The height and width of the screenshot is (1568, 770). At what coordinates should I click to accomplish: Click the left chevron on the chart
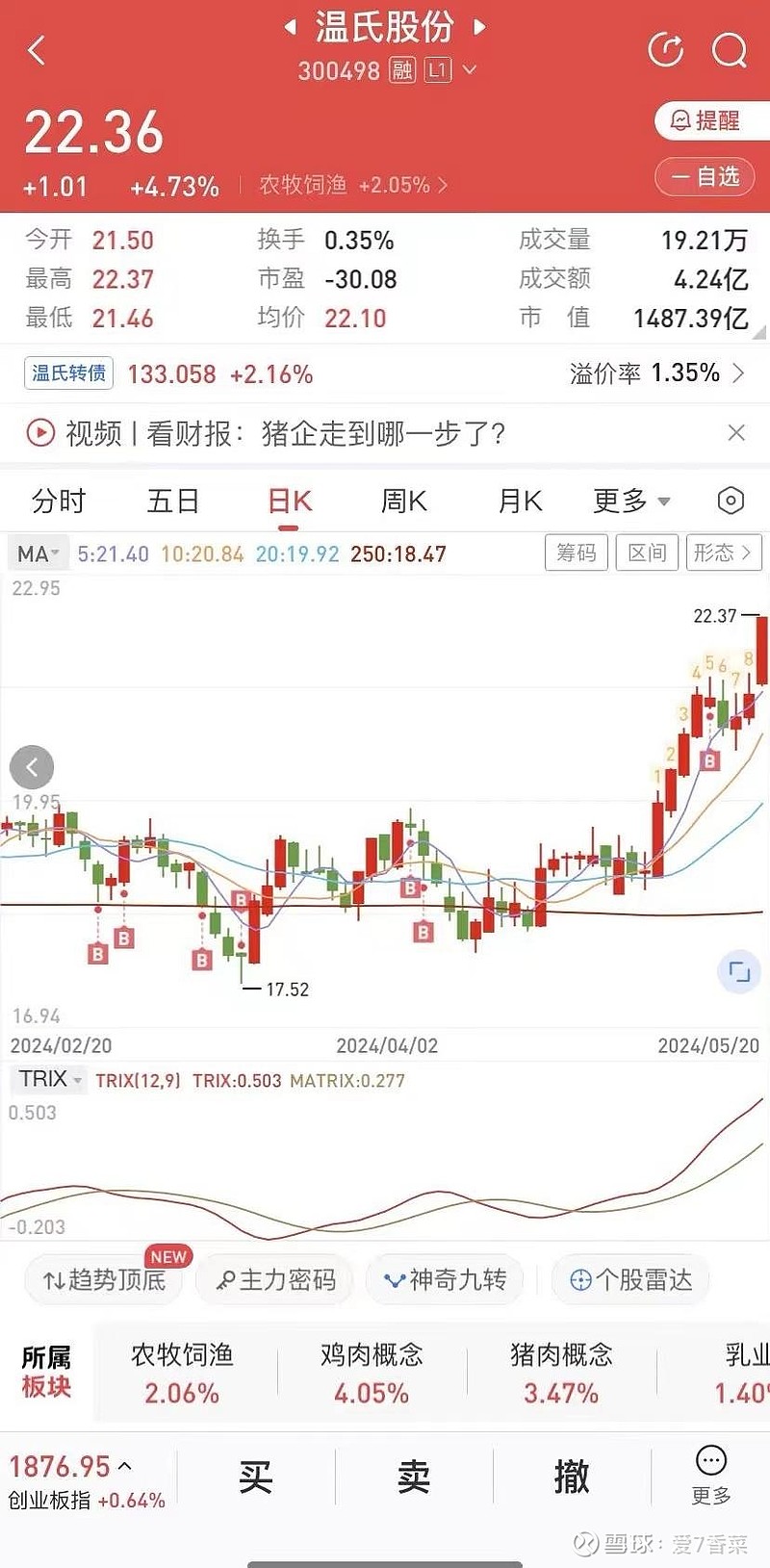click(x=32, y=767)
